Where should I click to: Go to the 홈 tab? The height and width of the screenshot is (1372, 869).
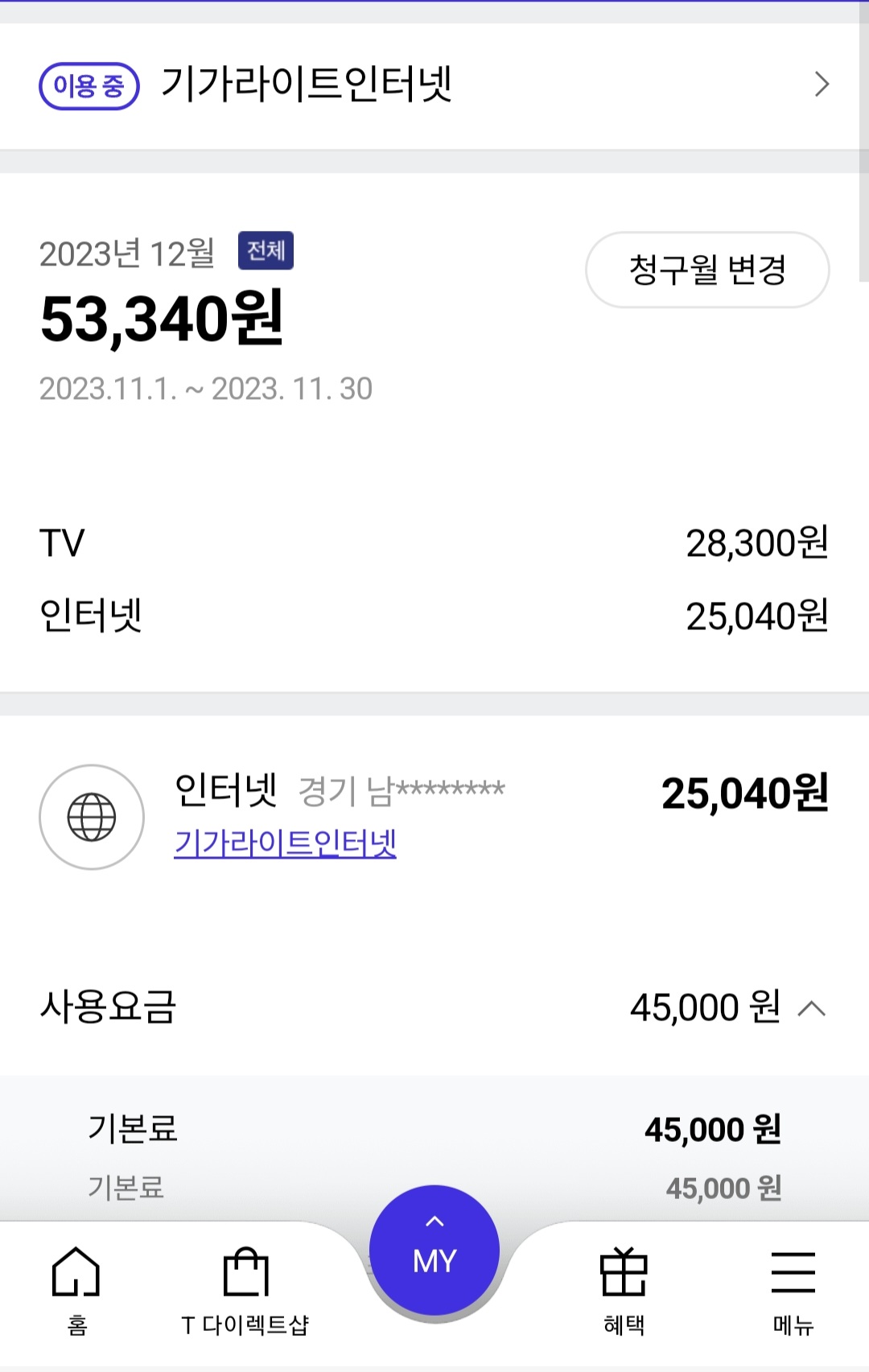[x=76, y=1289]
